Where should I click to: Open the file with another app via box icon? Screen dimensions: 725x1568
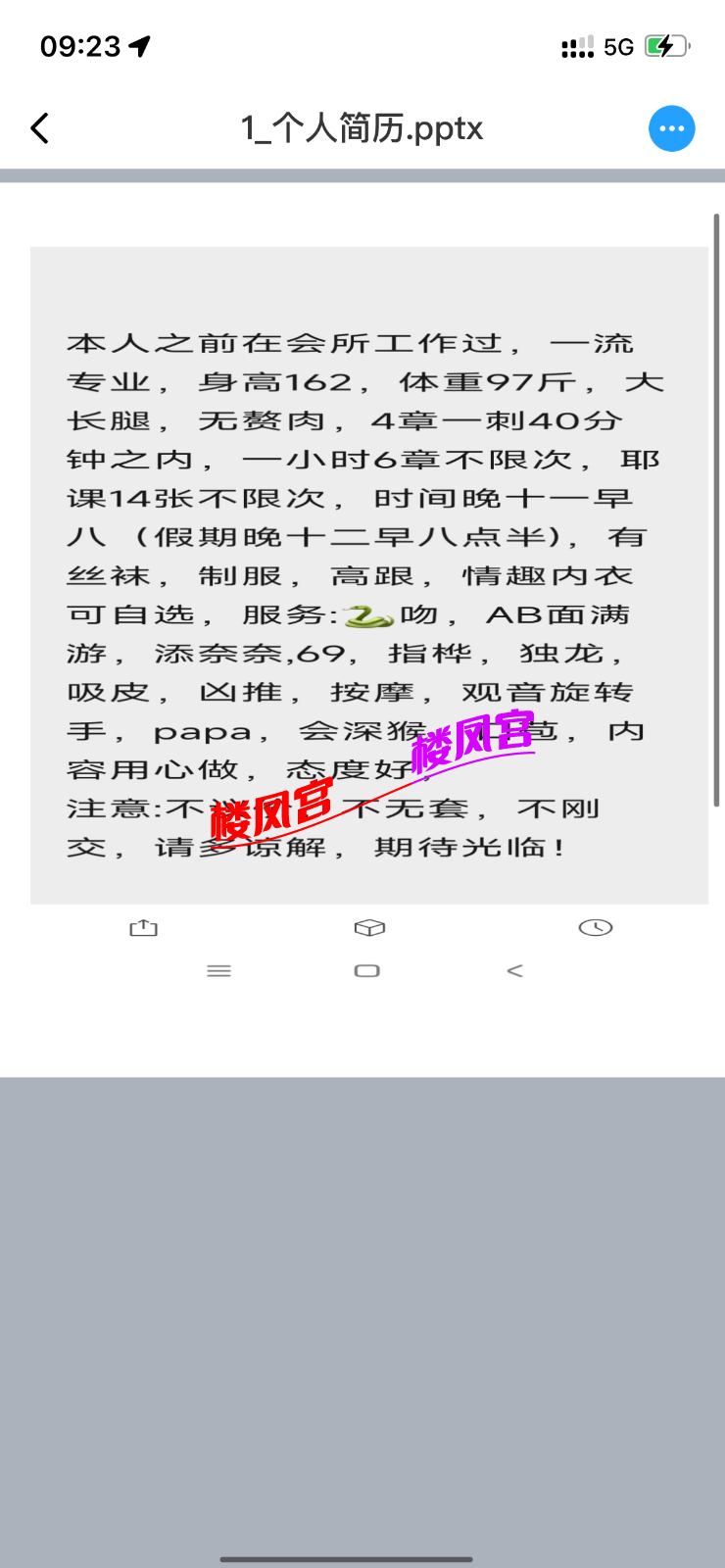click(x=369, y=926)
